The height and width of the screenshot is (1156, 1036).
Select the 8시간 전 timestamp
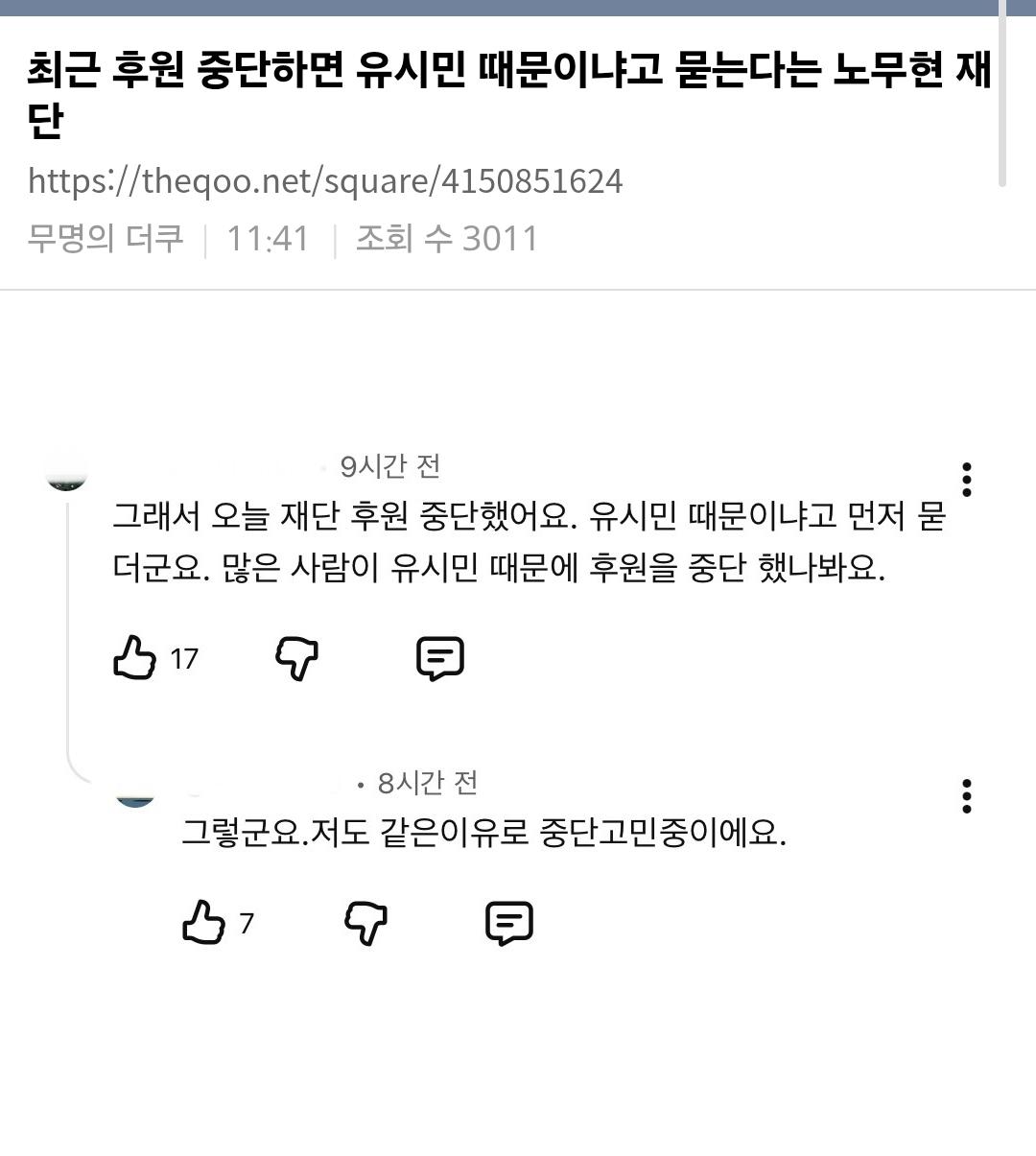(x=427, y=784)
